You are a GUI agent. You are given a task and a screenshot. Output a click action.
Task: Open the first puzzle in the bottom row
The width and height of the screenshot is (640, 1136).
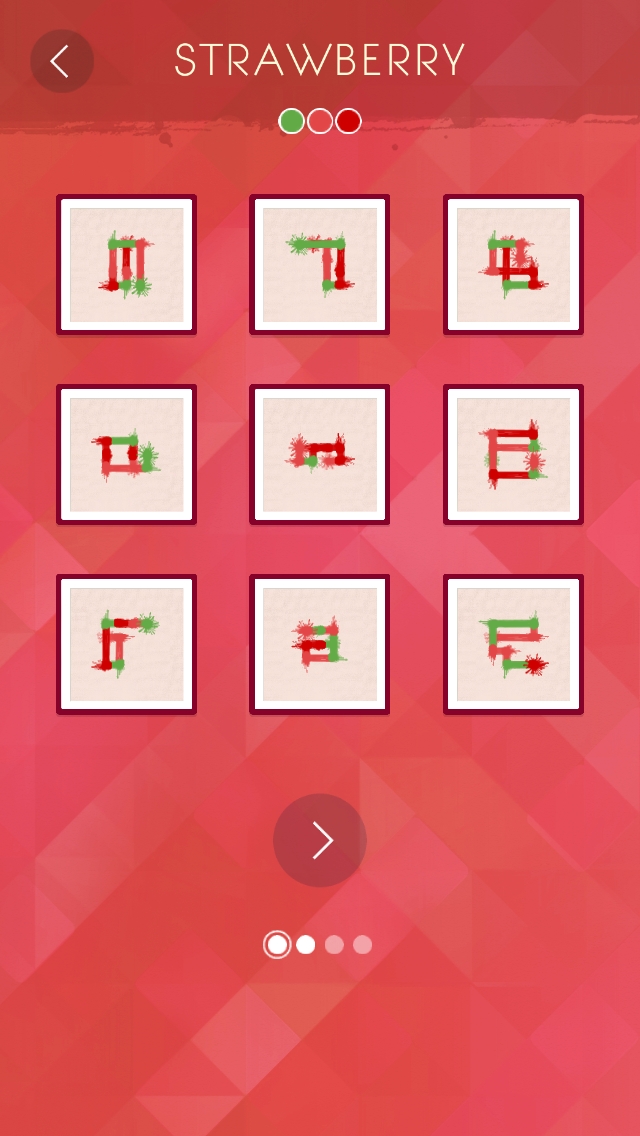pyautogui.click(x=126, y=644)
